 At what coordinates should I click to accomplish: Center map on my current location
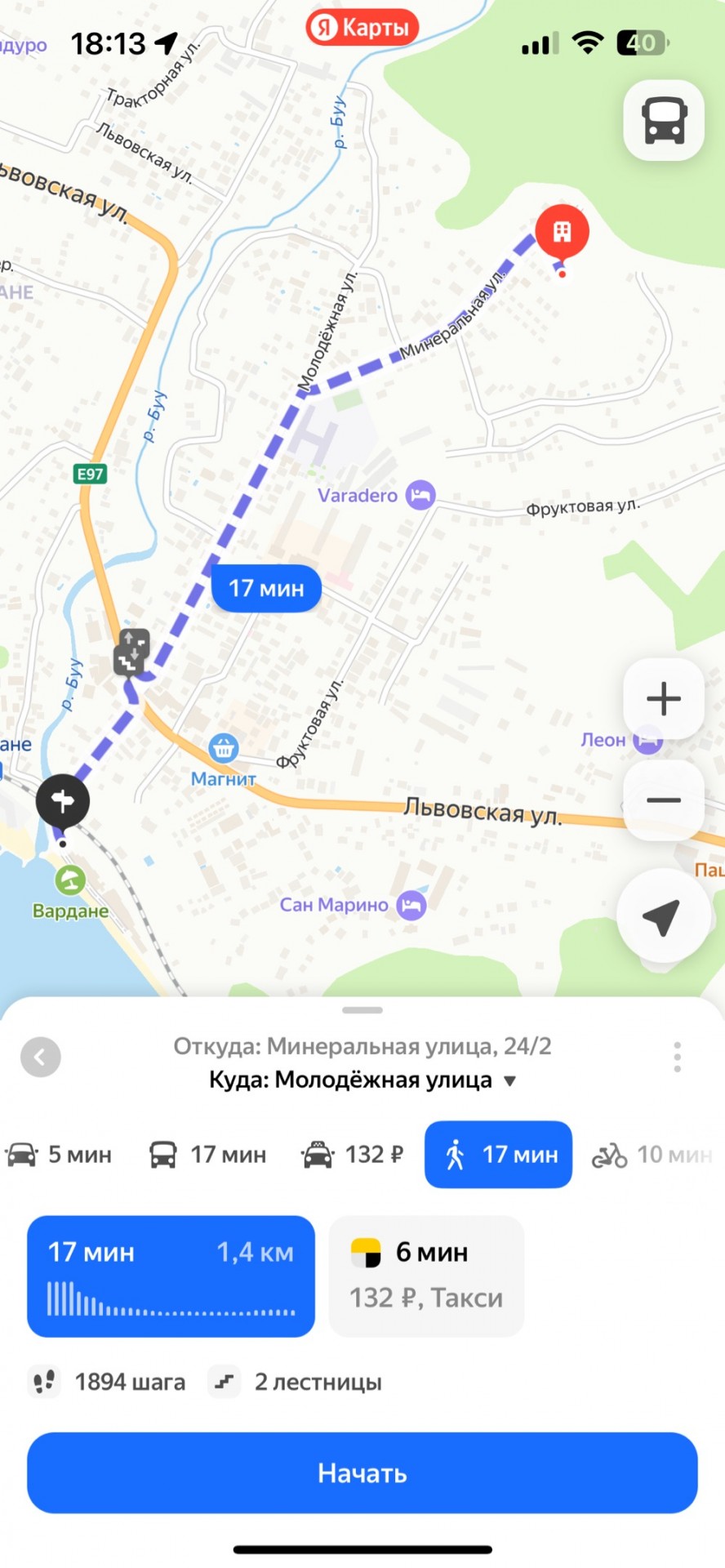(x=662, y=919)
